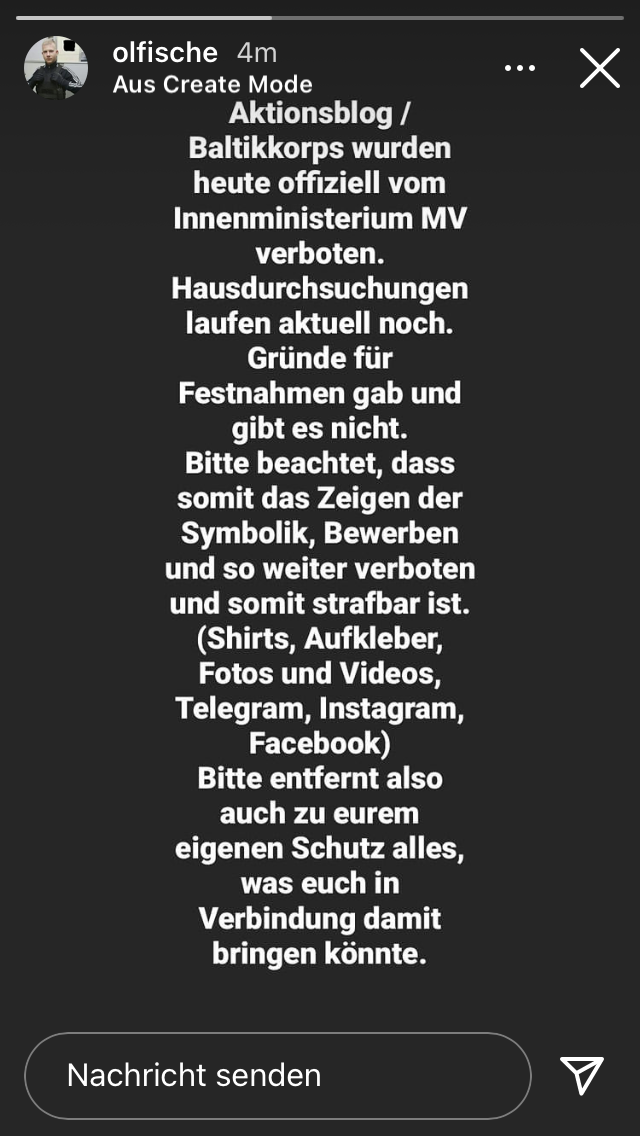Viewport: 640px width, 1136px height.
Task: Tap the olfische username
Action: pyautogui.click(x=165, y=53)
